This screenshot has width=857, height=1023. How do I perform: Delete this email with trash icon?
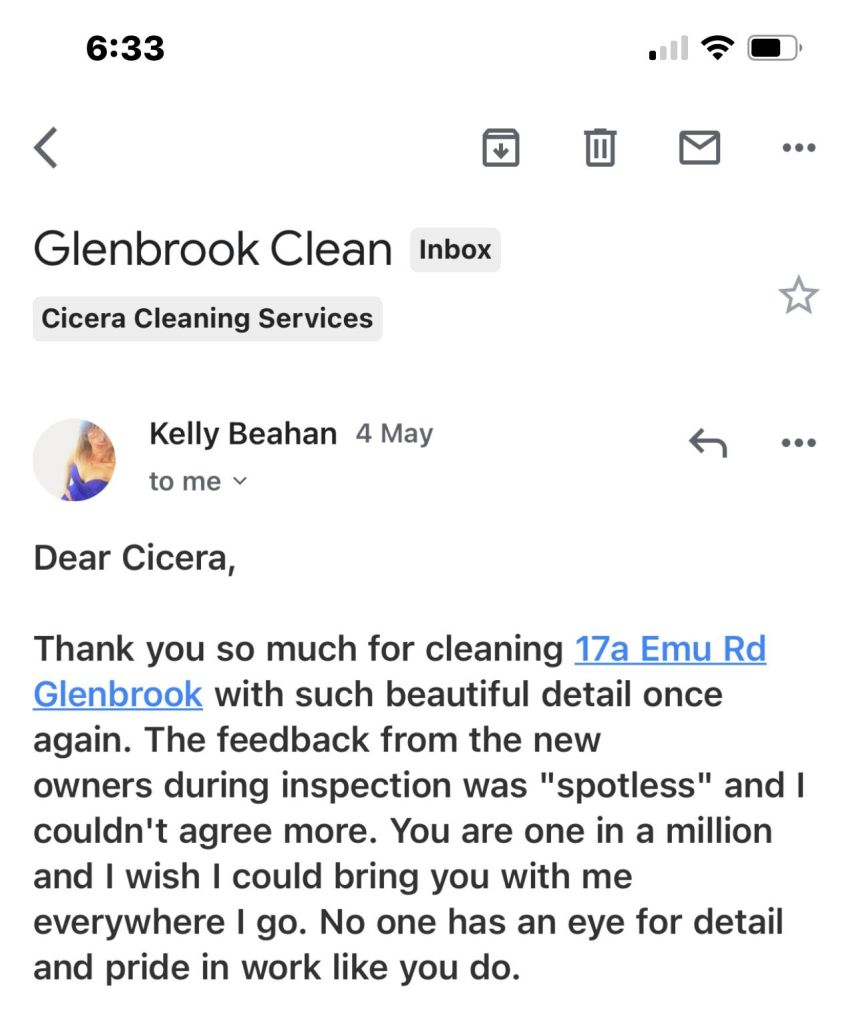click(599, 148)
